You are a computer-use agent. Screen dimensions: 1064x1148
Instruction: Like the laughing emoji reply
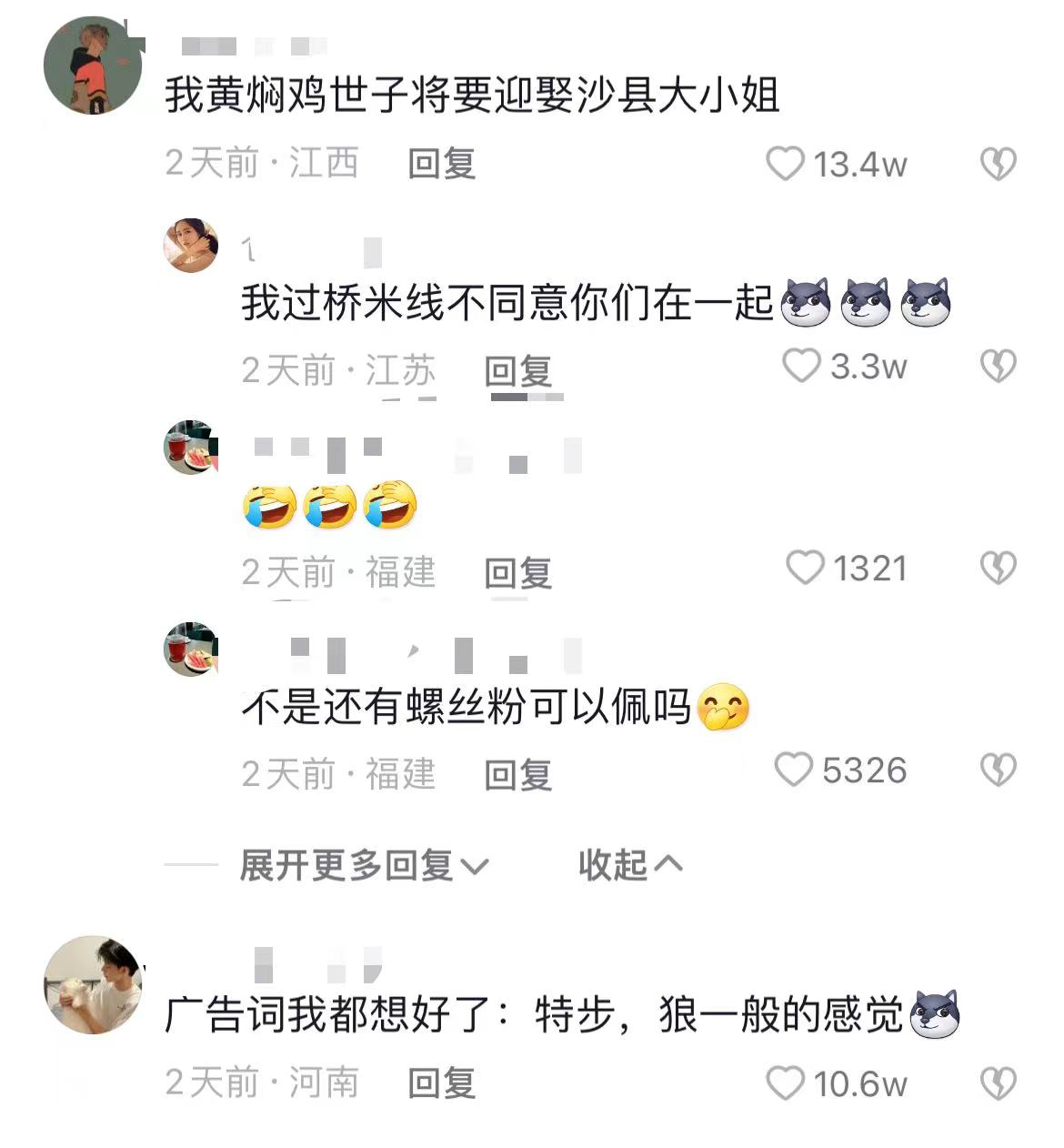click(x=805, y=569)
